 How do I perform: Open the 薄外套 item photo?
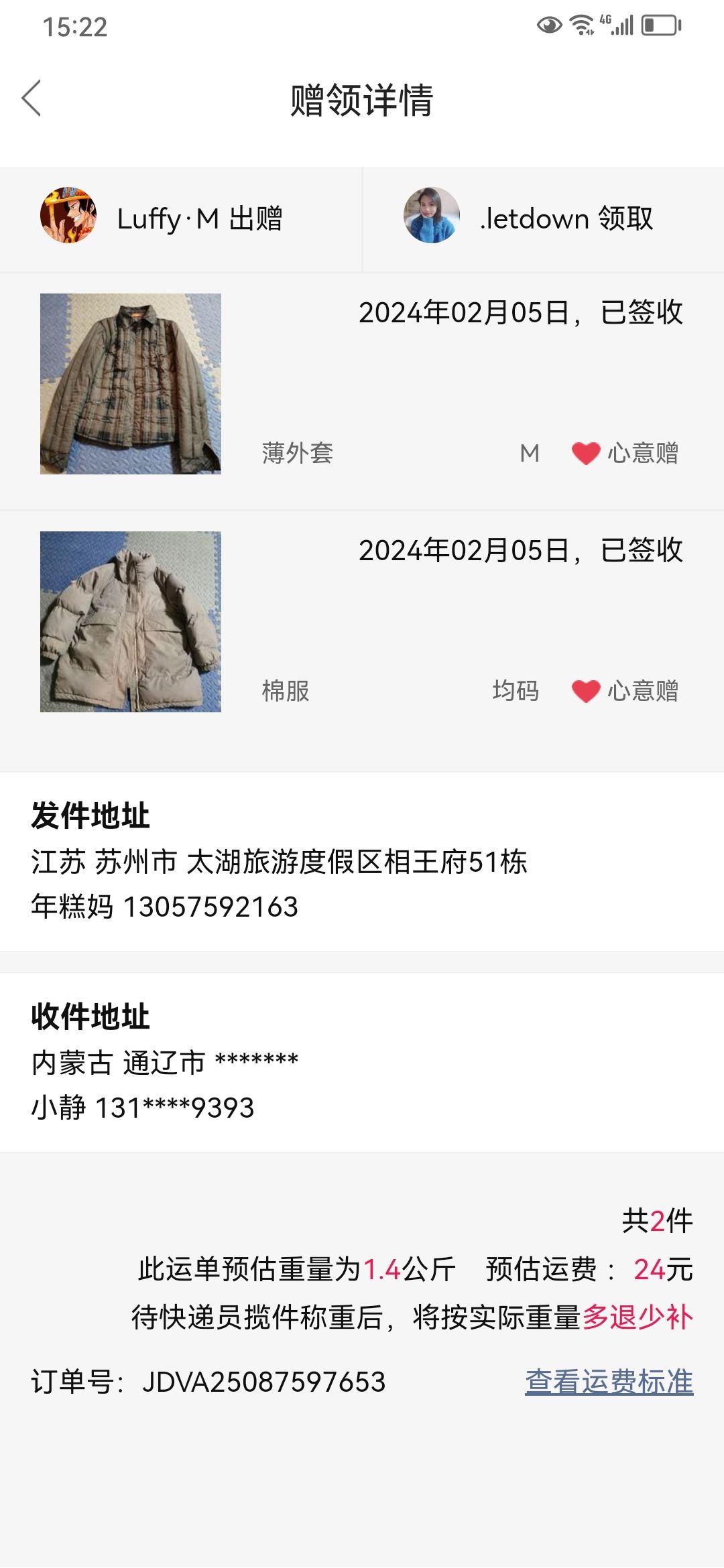tap(131, 384)
